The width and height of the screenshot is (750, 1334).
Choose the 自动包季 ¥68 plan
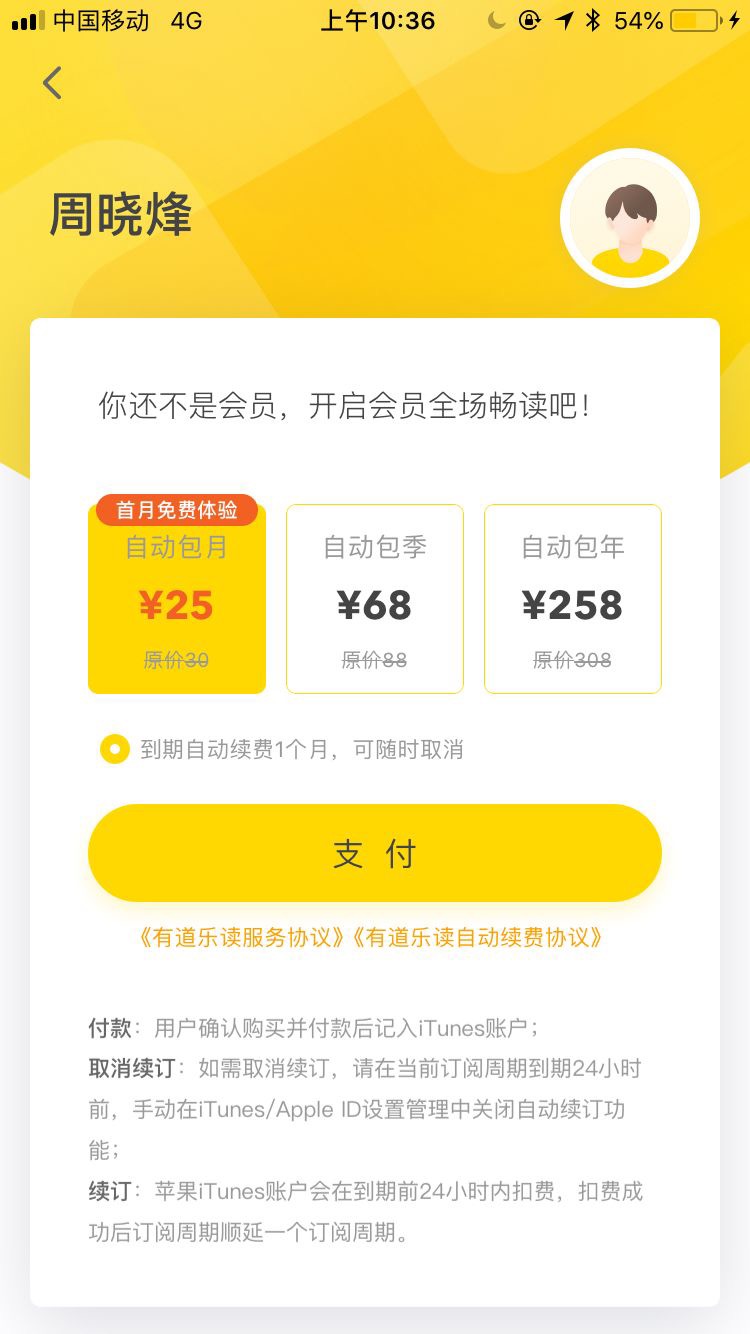click(x=375, y=599)
